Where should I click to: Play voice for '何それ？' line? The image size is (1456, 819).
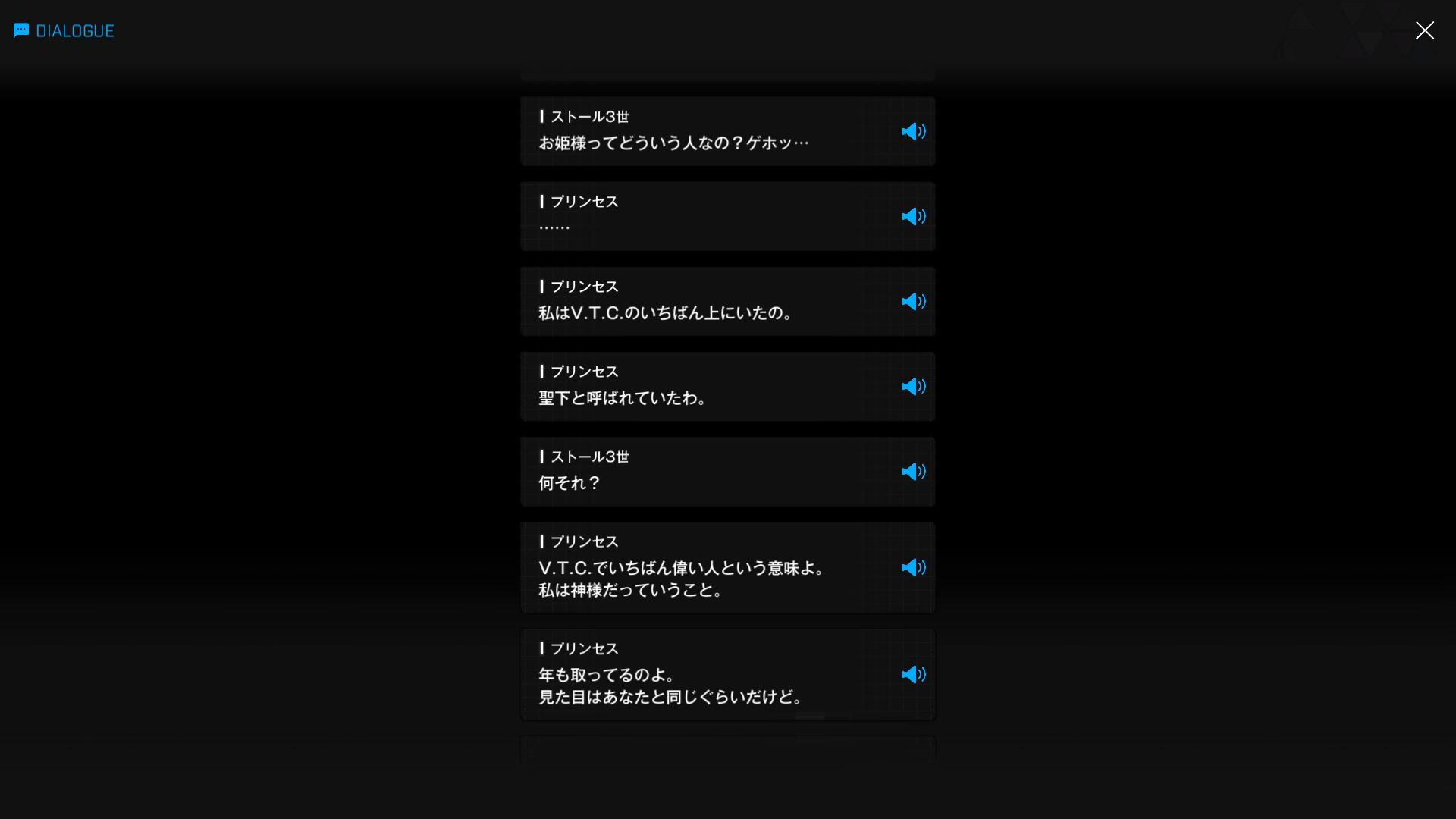913,472
